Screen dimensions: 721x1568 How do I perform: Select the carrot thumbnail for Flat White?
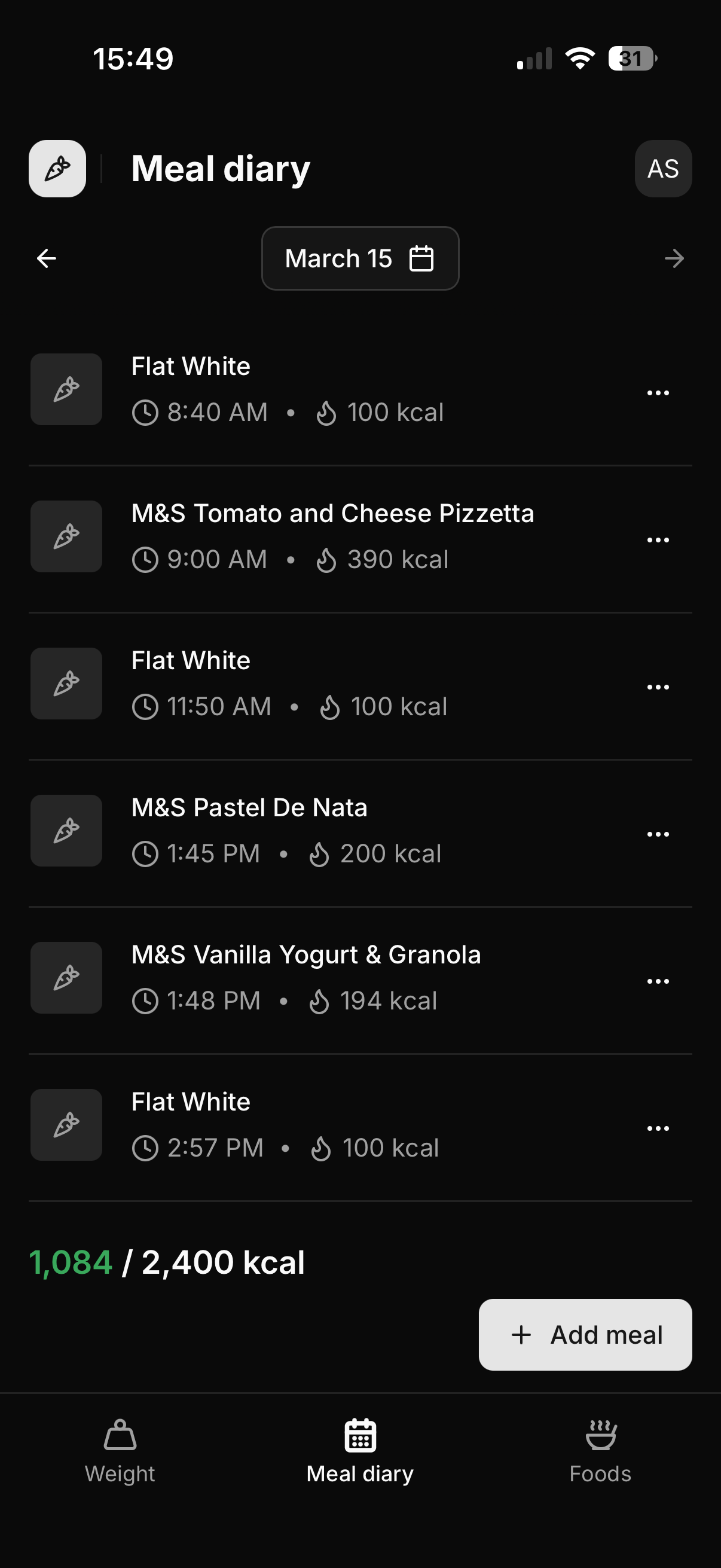click(66, 389)
